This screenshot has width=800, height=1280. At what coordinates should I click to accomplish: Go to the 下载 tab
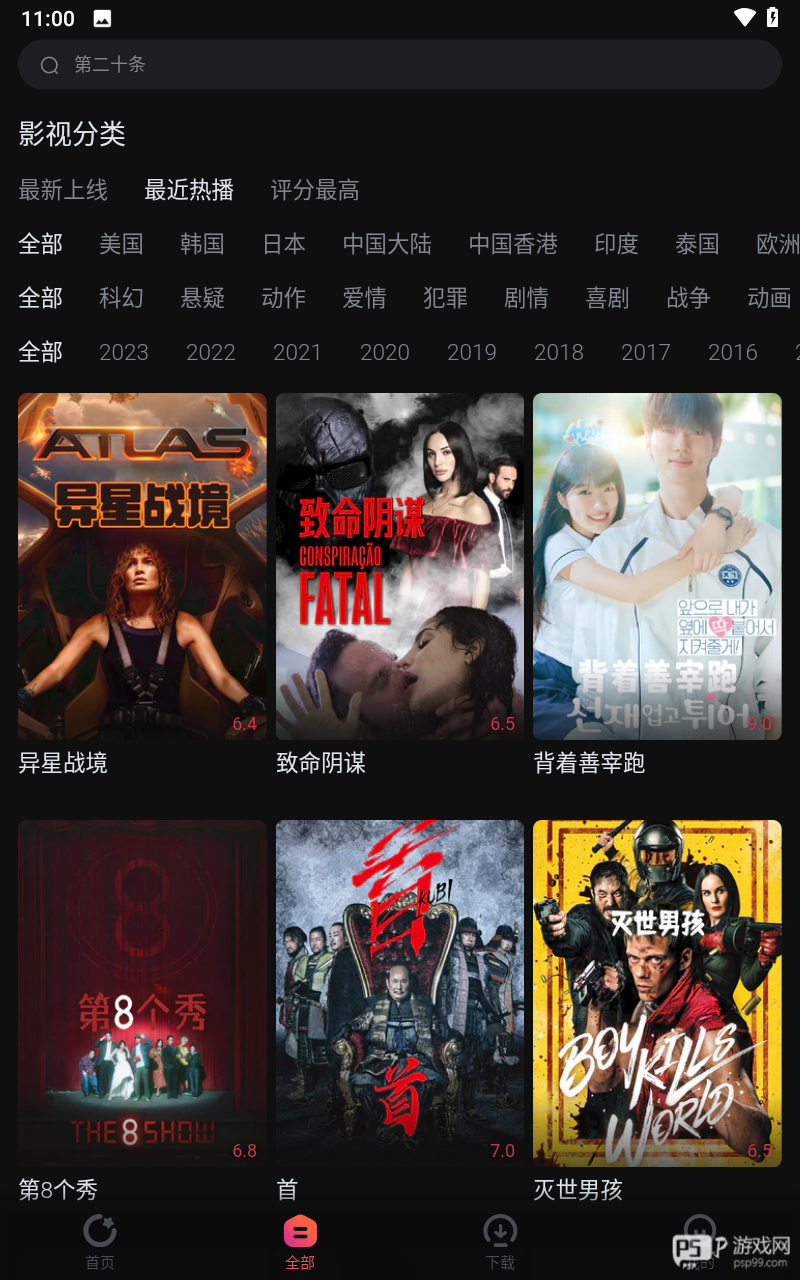point(500,1241)
